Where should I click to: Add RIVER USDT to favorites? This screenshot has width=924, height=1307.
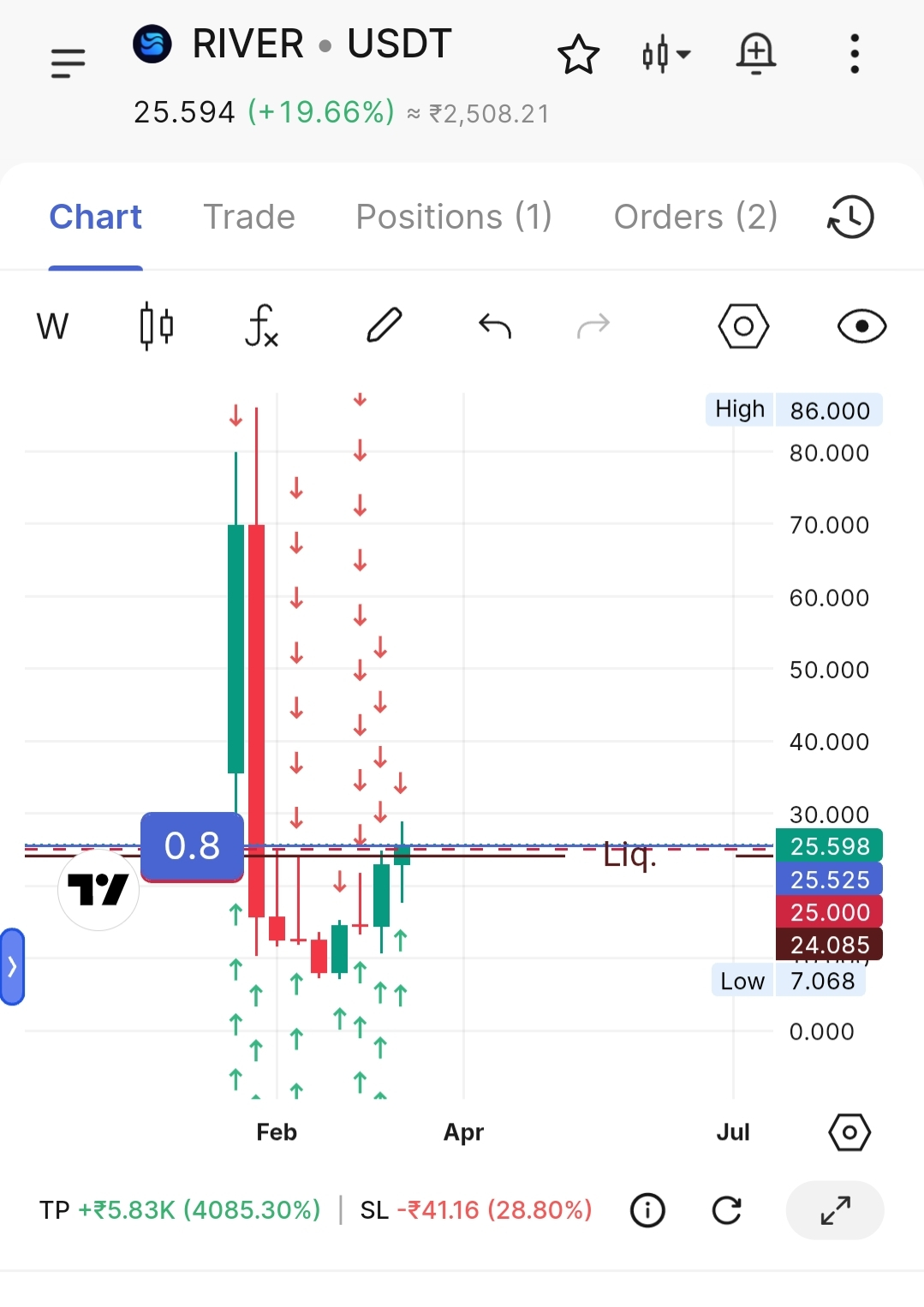[578, 55]
